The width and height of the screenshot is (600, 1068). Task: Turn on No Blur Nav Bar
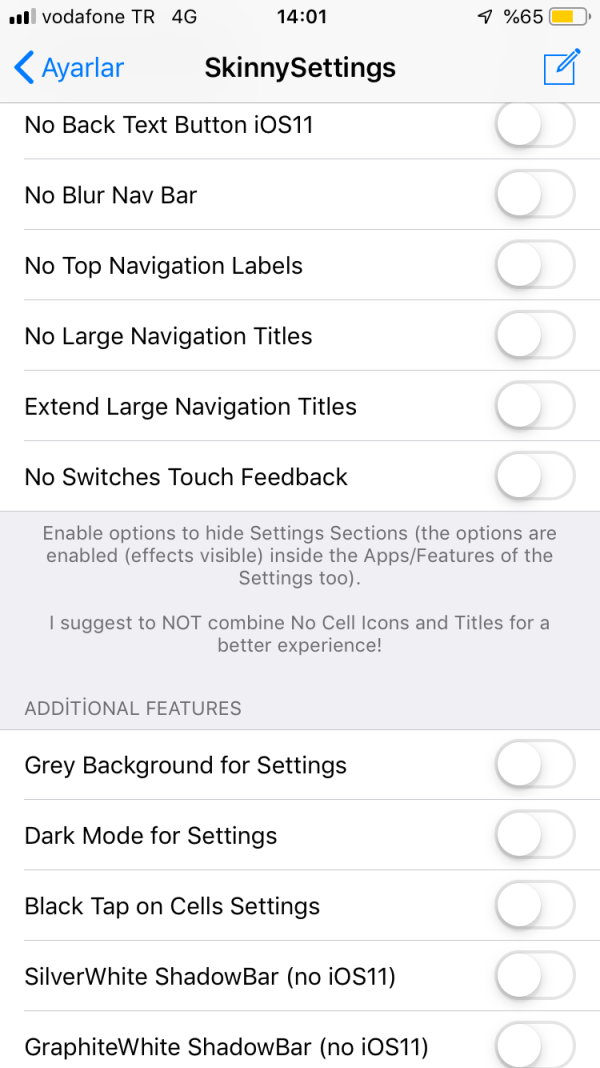coord(535,195)
